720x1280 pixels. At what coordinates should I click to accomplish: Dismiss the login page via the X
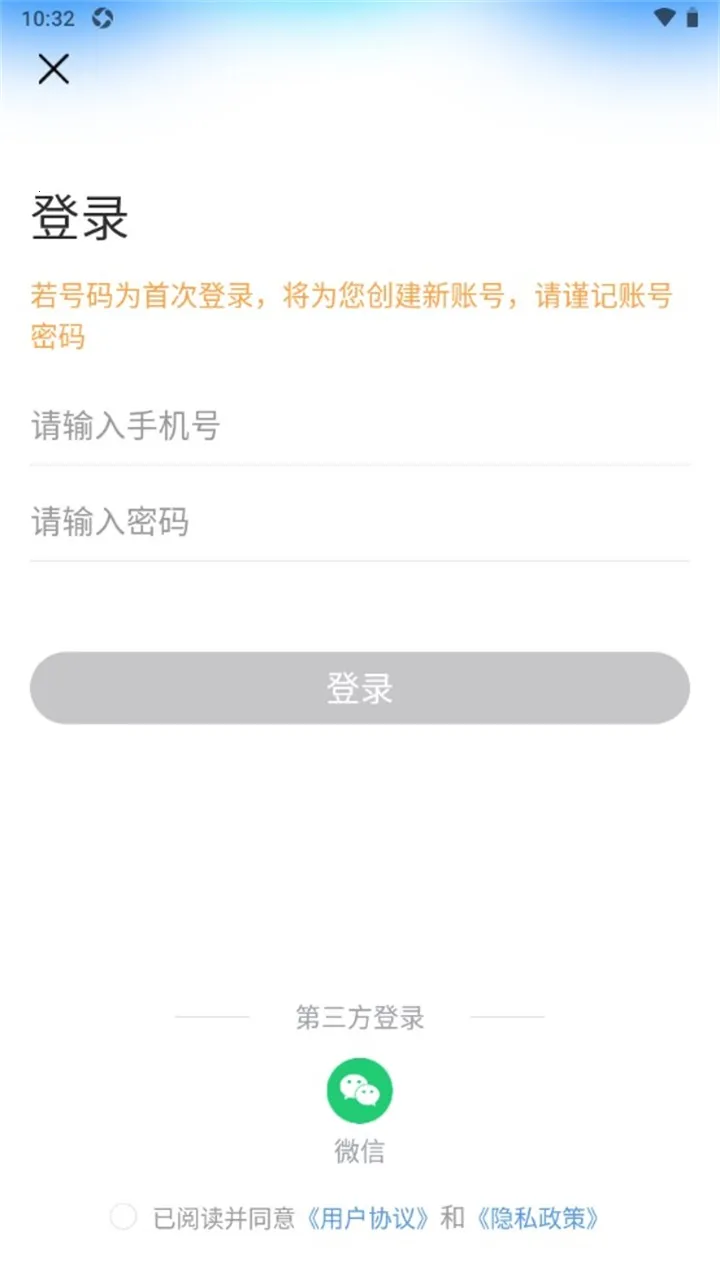click(x=53, y=69)
